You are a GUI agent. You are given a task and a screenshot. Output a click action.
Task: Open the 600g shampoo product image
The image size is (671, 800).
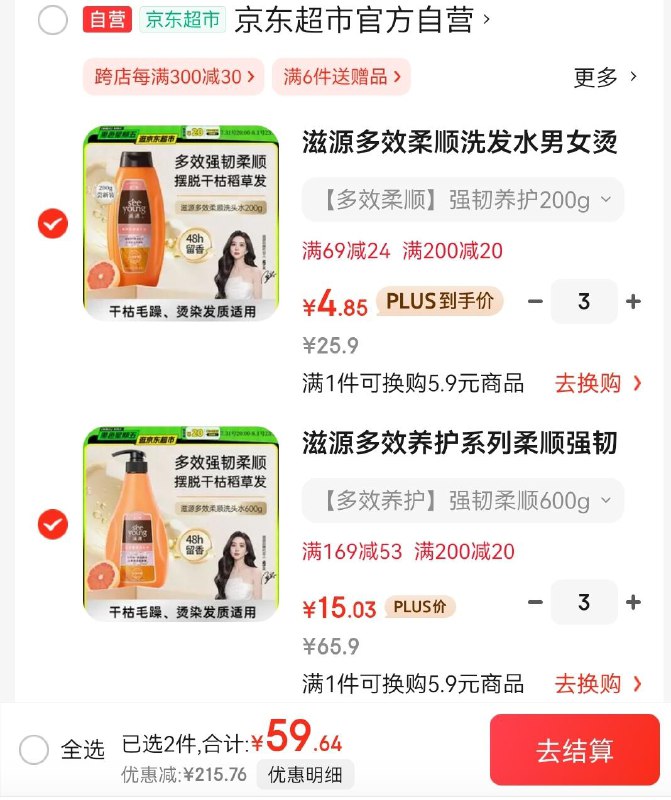pyautogui.click(x=181, y=523)
